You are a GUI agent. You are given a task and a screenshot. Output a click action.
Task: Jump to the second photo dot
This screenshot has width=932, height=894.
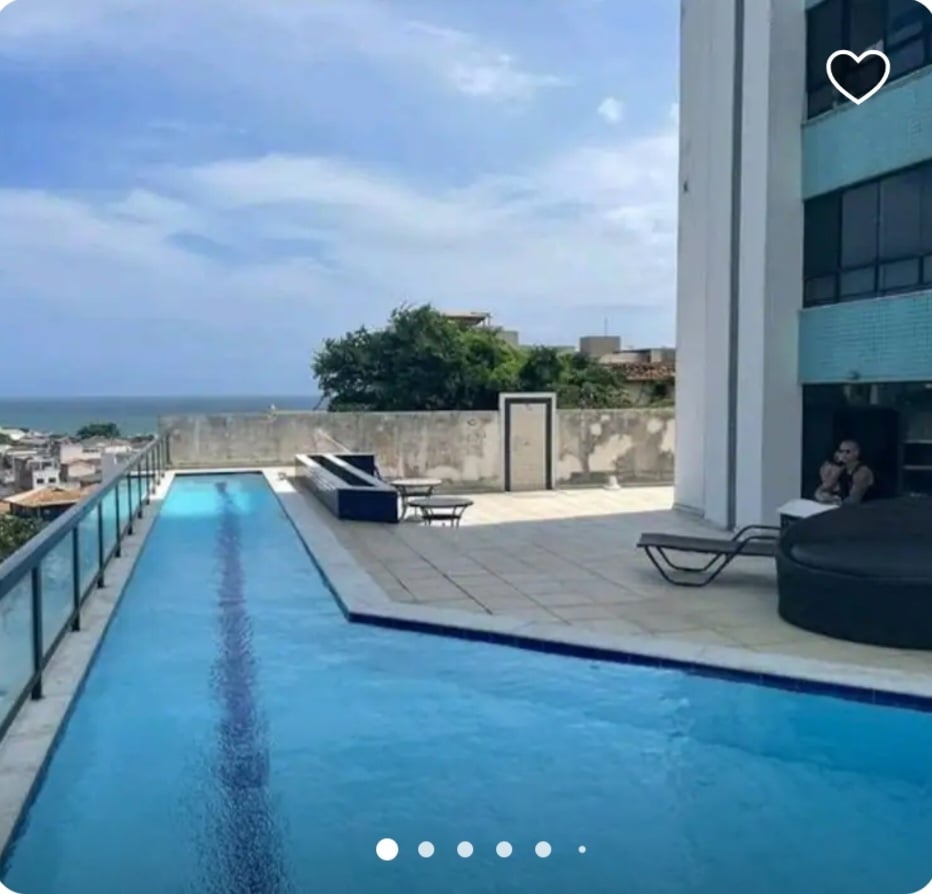point(426,849)
